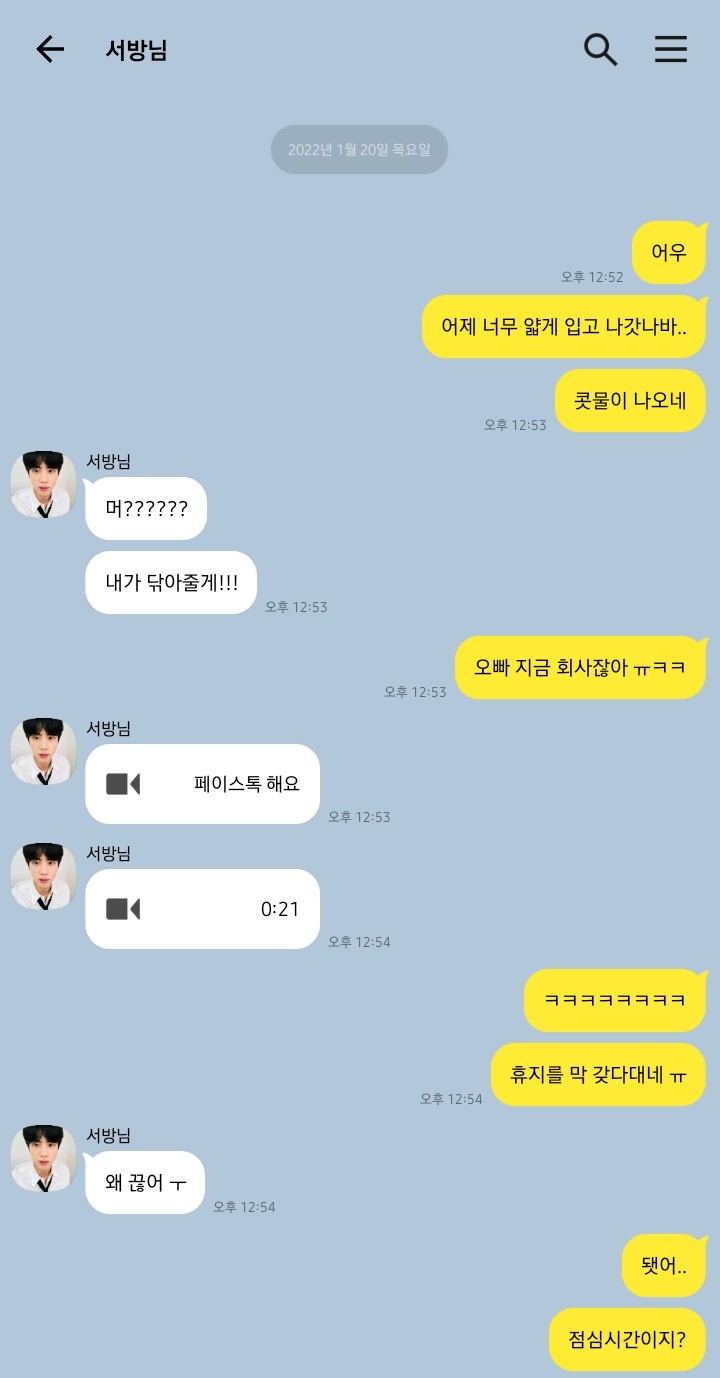Open the 0:21 video call record

[x=202, y=909]
